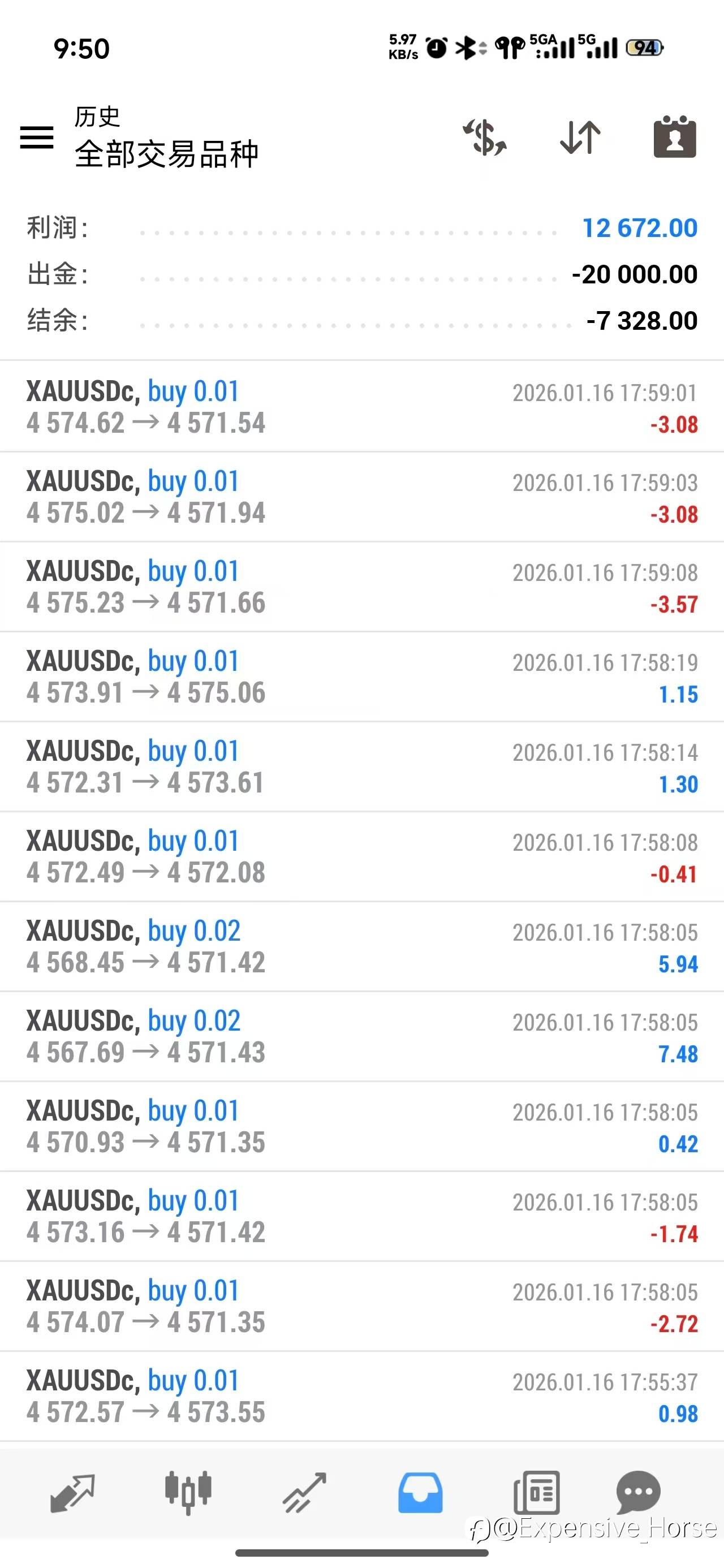View the trade with profit 7.48
724x1568 pixels.
pos(361,1037)
